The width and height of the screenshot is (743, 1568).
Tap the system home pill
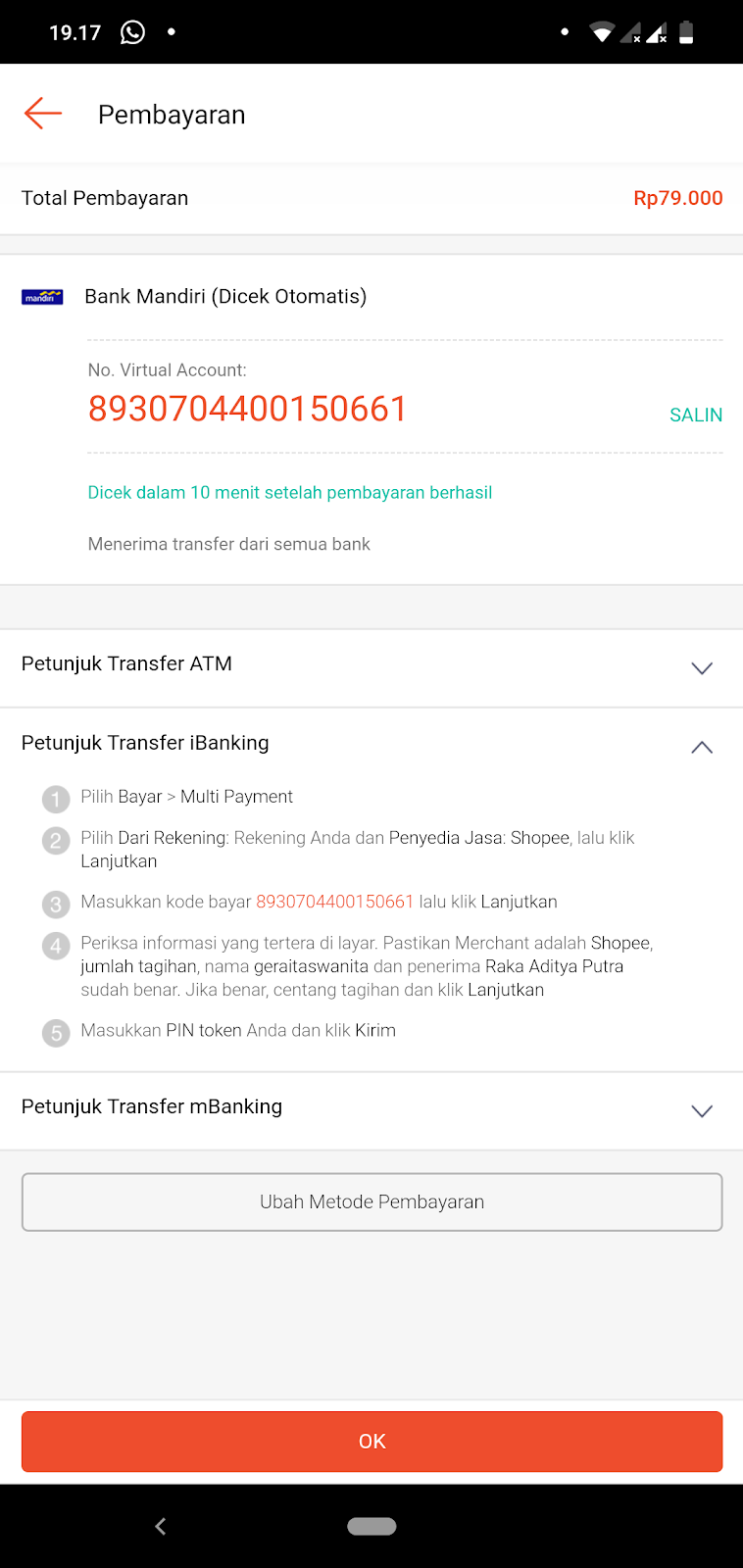click(371, 1526)
